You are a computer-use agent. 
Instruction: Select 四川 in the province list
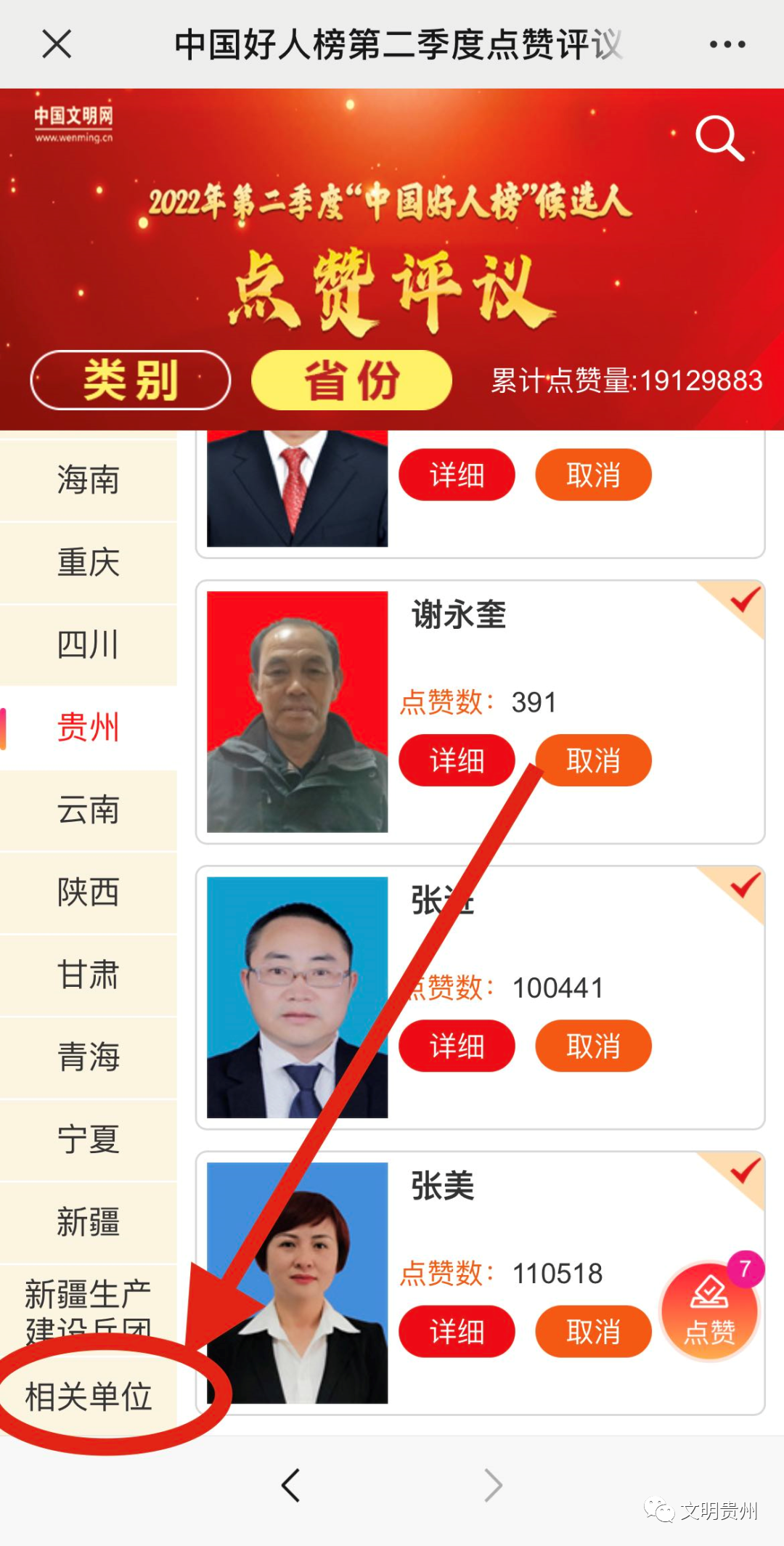(x=88, y=645)
